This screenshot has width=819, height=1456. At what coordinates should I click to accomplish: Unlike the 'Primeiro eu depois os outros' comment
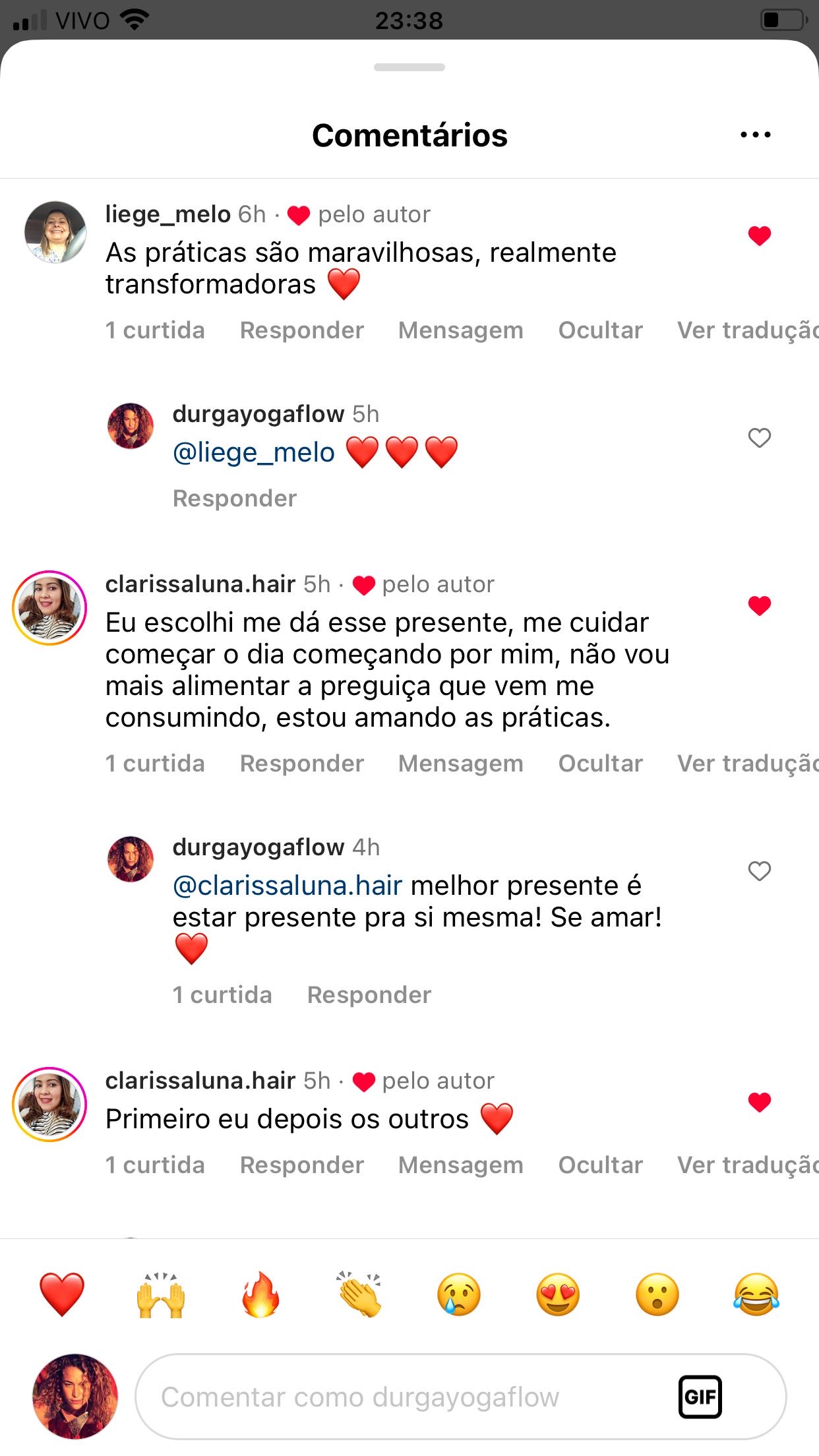[x=759, y=1102]
